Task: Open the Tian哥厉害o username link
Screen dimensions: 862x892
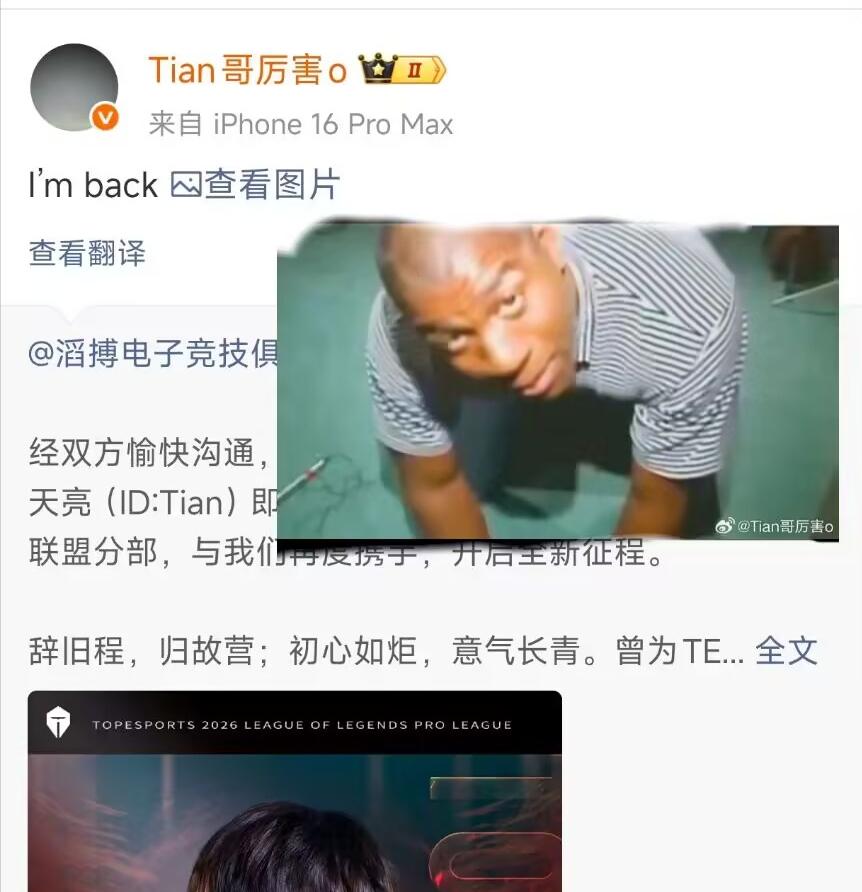Action: [x=247, y=71]
